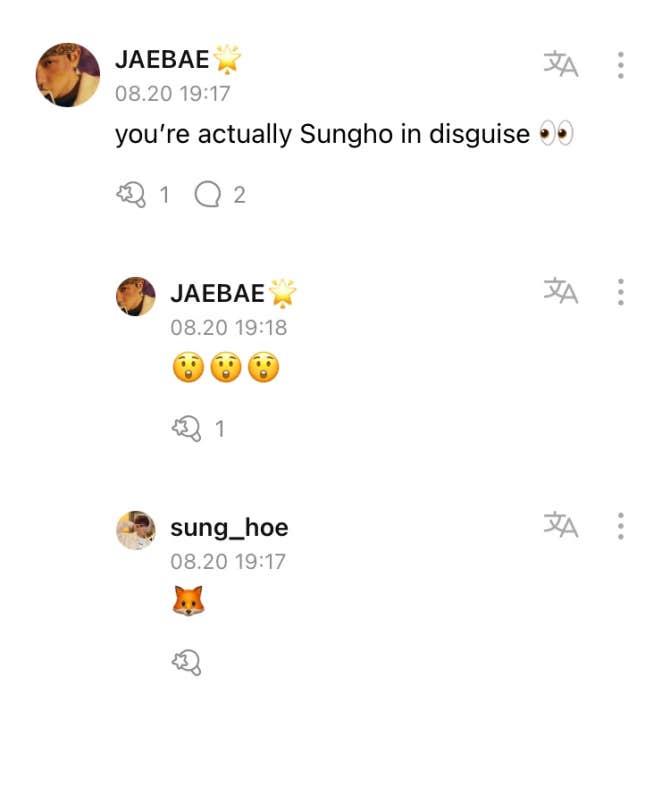Translate JAEBAE's surprised-emoji reply

coord(560,291)
